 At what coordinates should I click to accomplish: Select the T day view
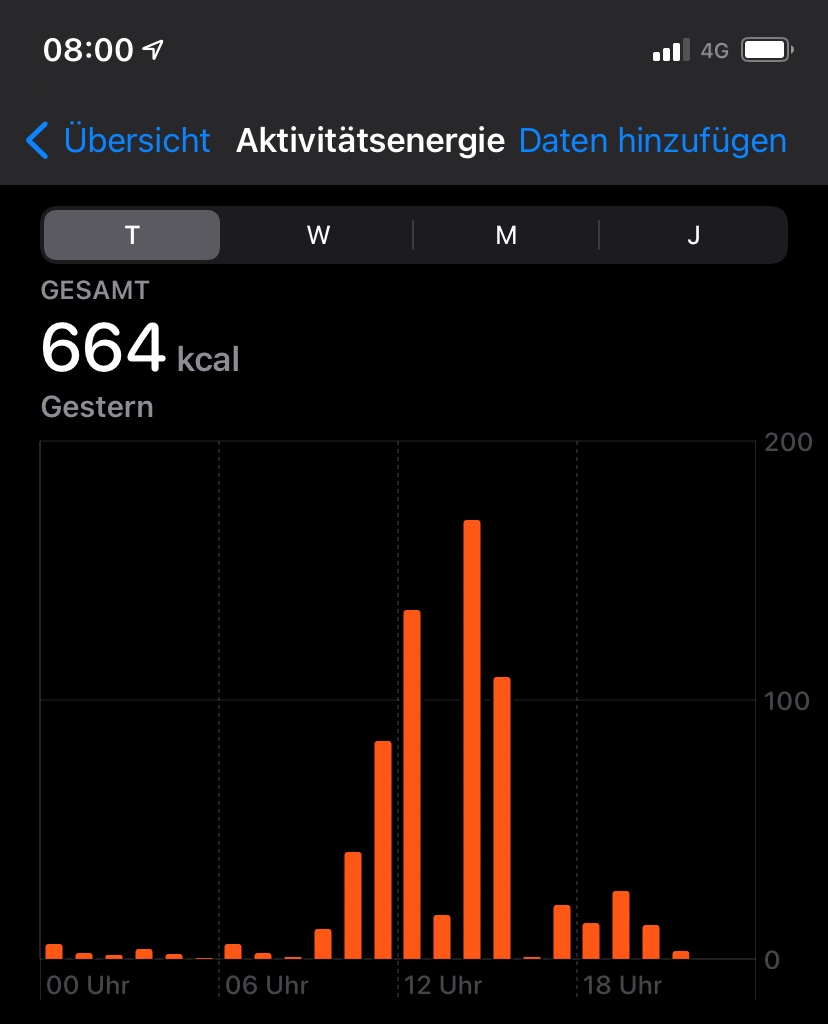pos(132,235)
